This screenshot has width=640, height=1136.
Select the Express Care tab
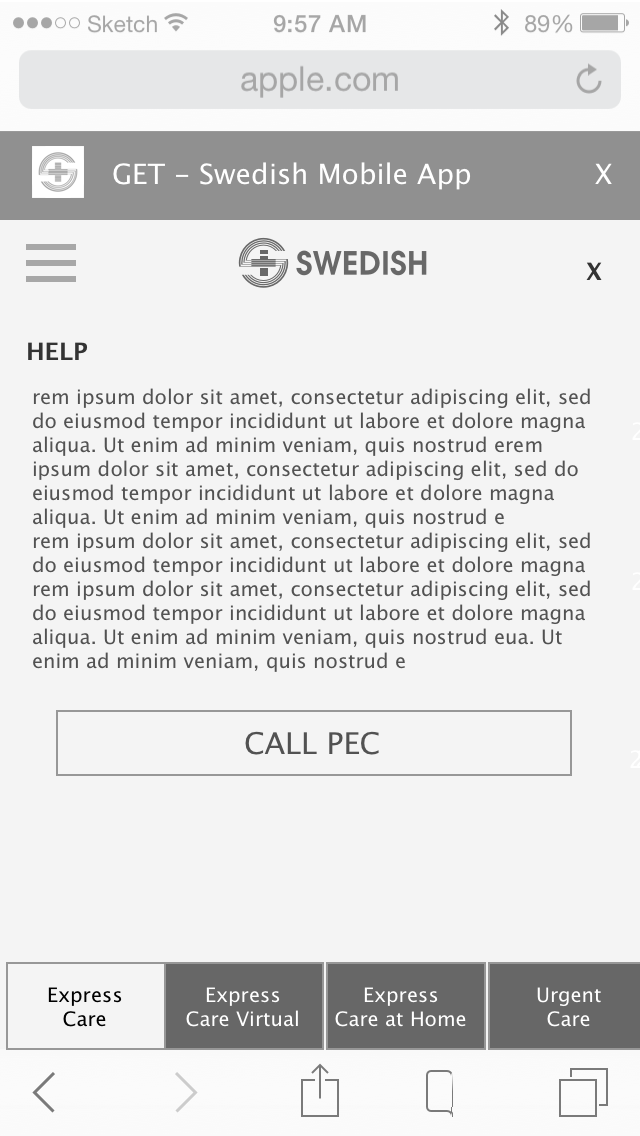[86, 1006]
